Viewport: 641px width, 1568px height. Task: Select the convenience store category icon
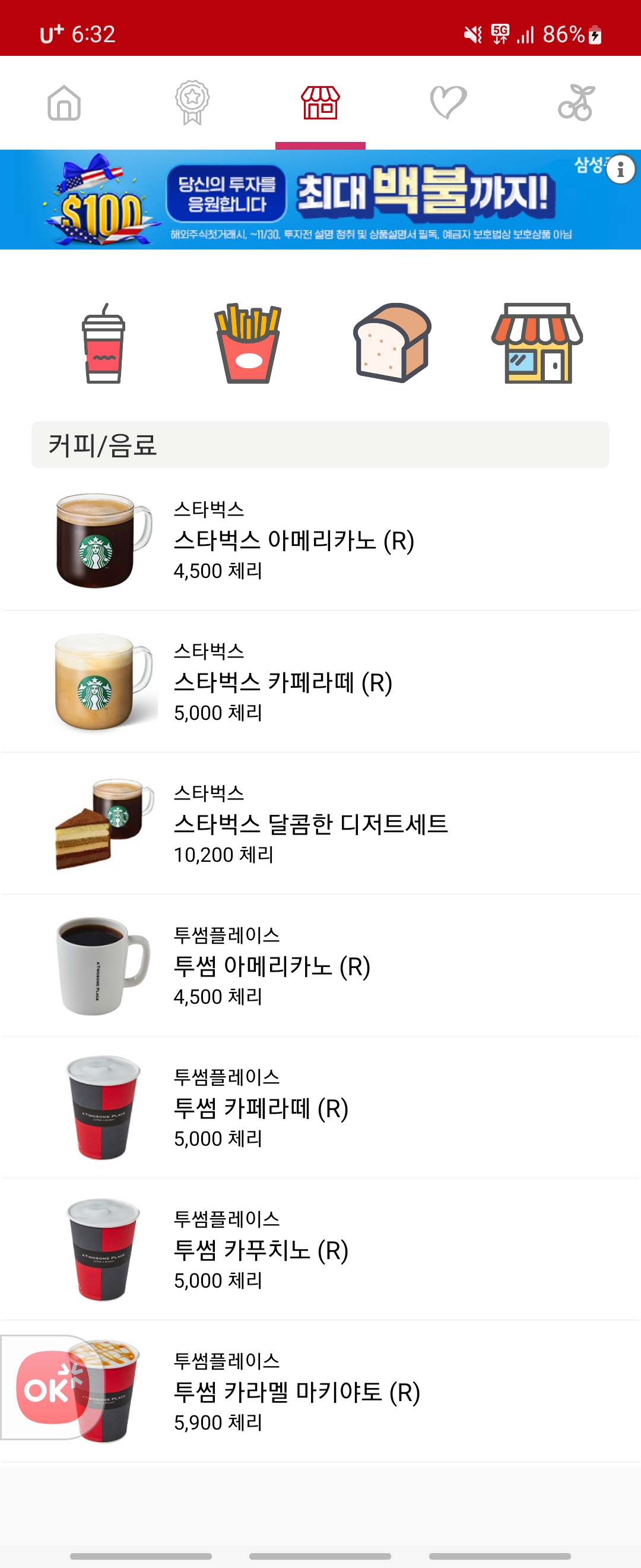click(537, 344)
